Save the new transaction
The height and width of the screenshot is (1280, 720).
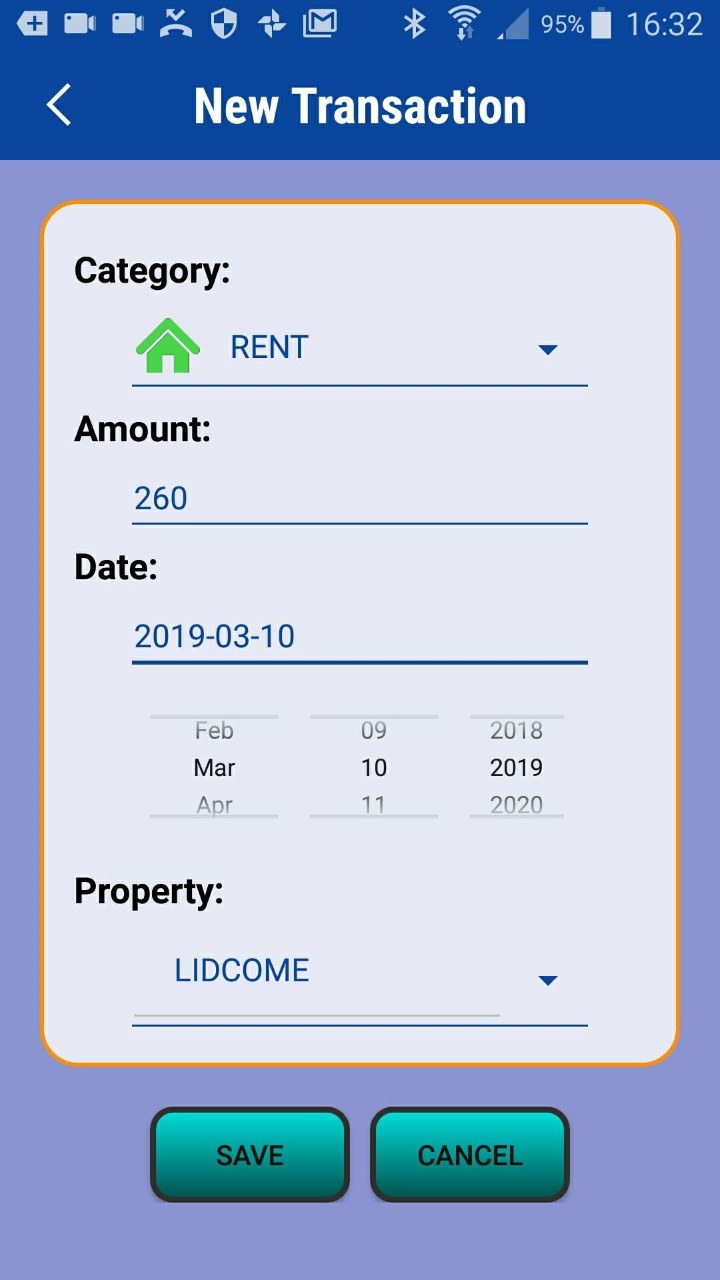pyautogui.click(x=250, y=1155)
